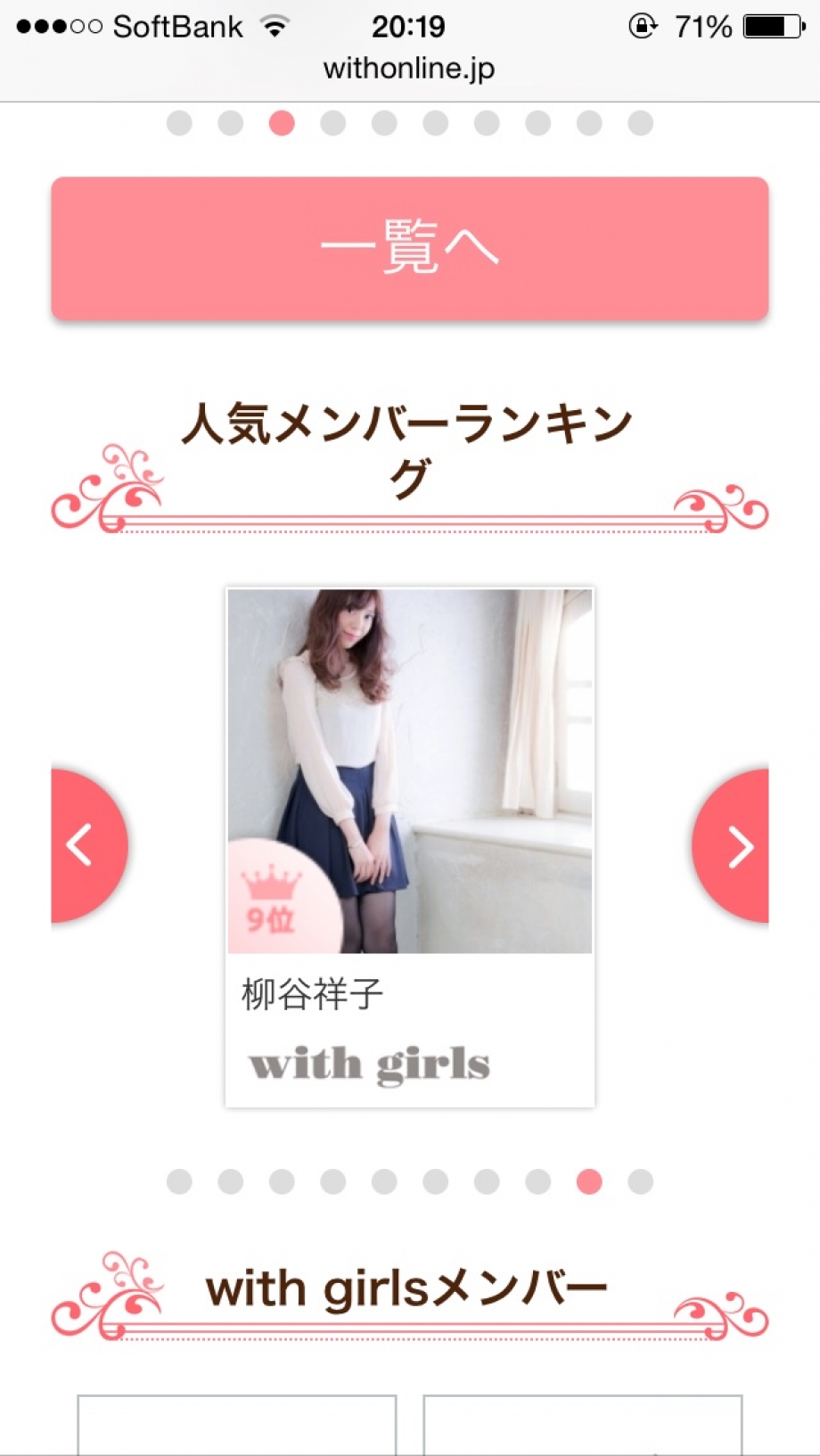Tap the 一覧へ button
This screenshot has height=1456, width=820.
(409, 248)
